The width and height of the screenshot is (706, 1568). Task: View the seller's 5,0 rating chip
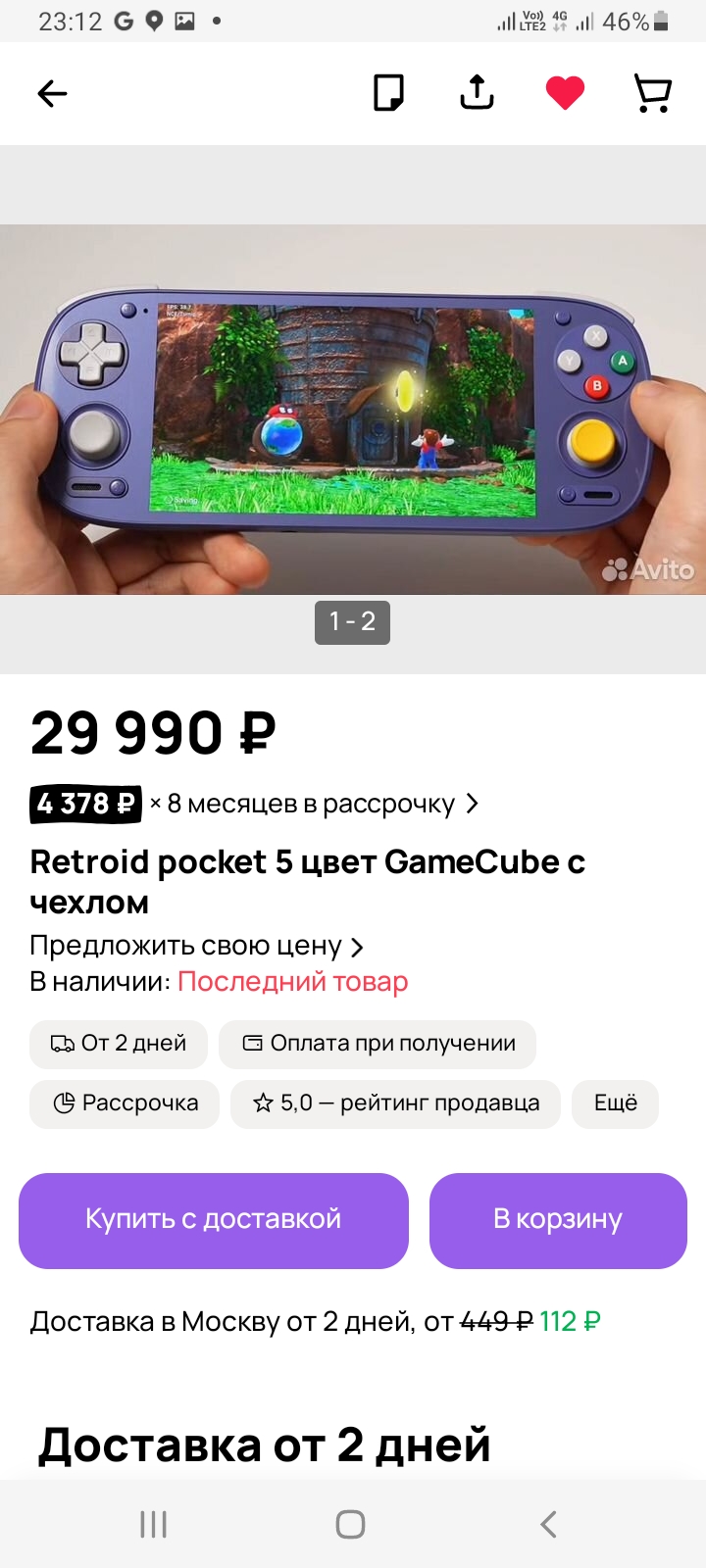395,1103
